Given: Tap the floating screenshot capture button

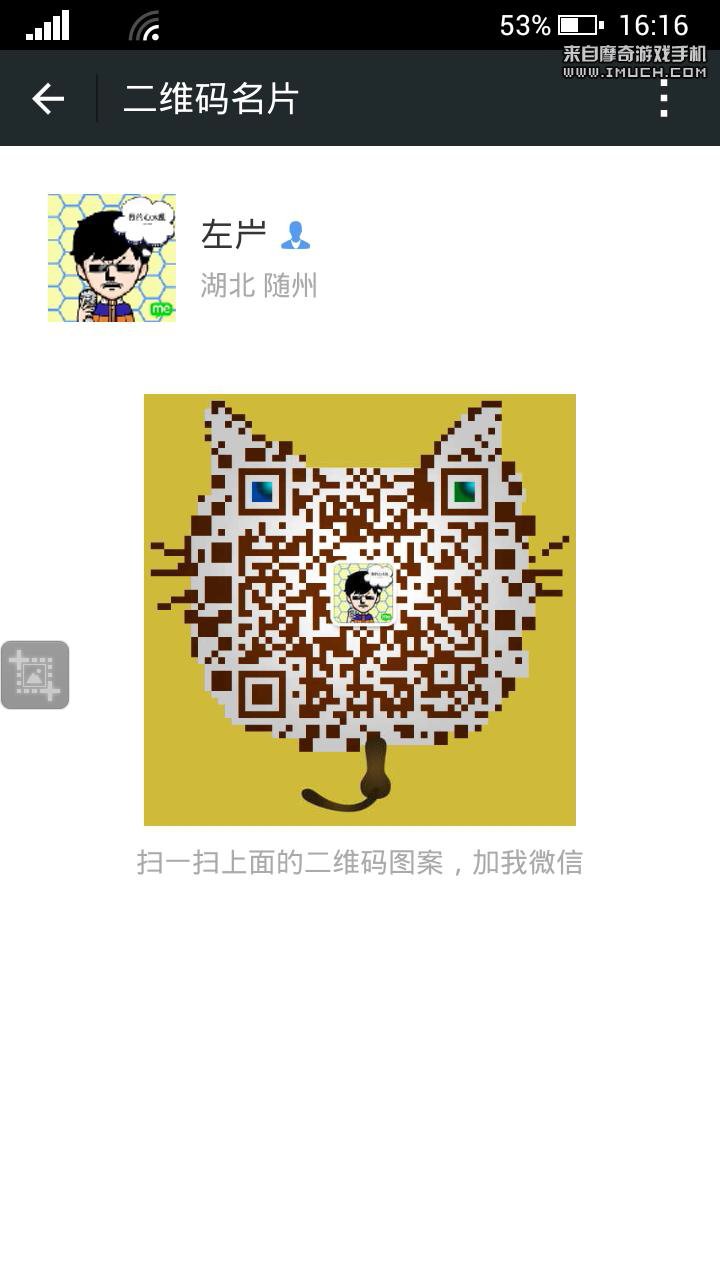Looking at the screenshot, I should pyautogui.click(x=35, y=675).
